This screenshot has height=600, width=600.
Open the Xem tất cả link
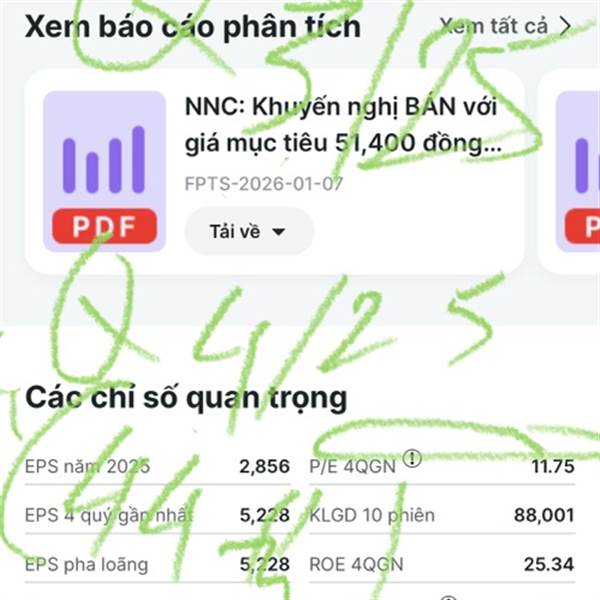pos(505,26)
